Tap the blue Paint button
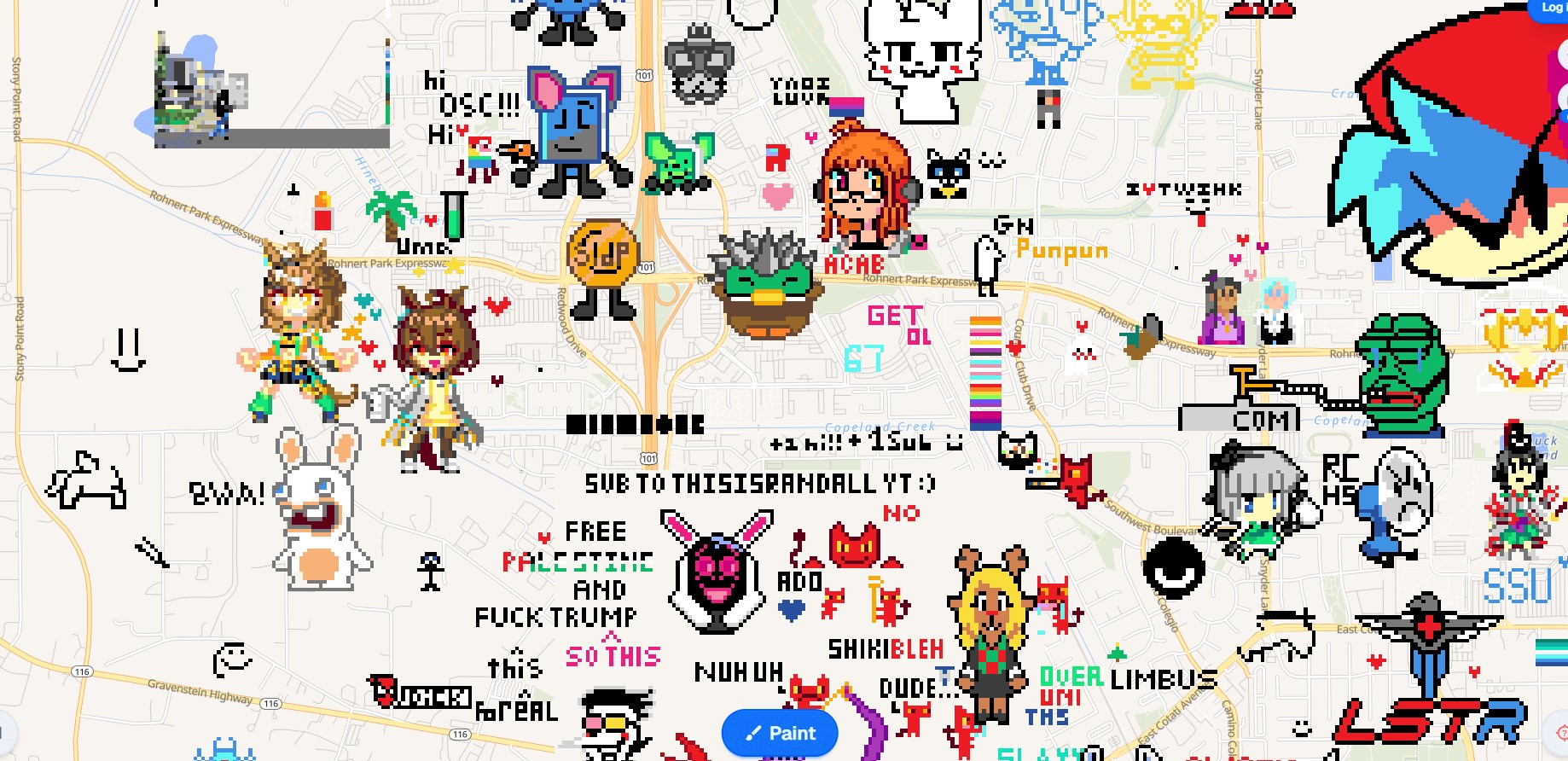The width and height of the screenshot is (1568, 761). (x=779, y=733)
